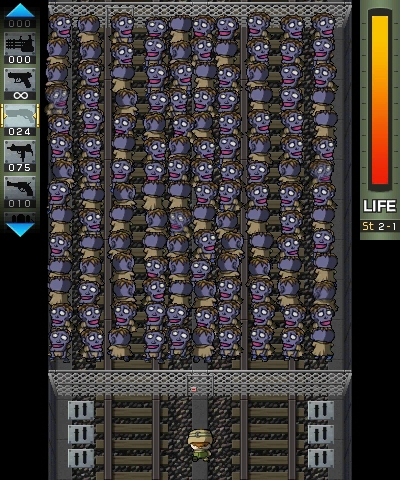Select the minigun with 000 ammo
This screenshot has height=480, width=400.
20,48
